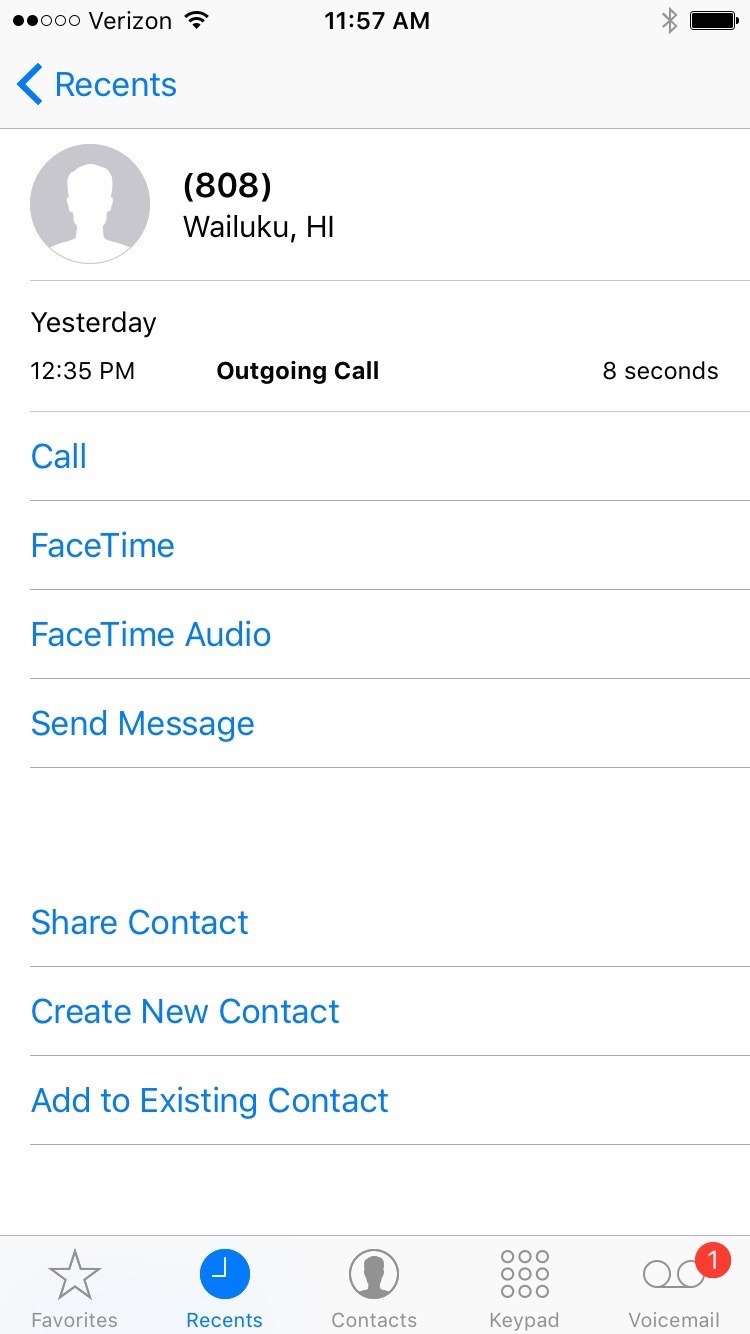Open the Recents tab
Screen dimensions: 750x1334
tap(224, 1288)
